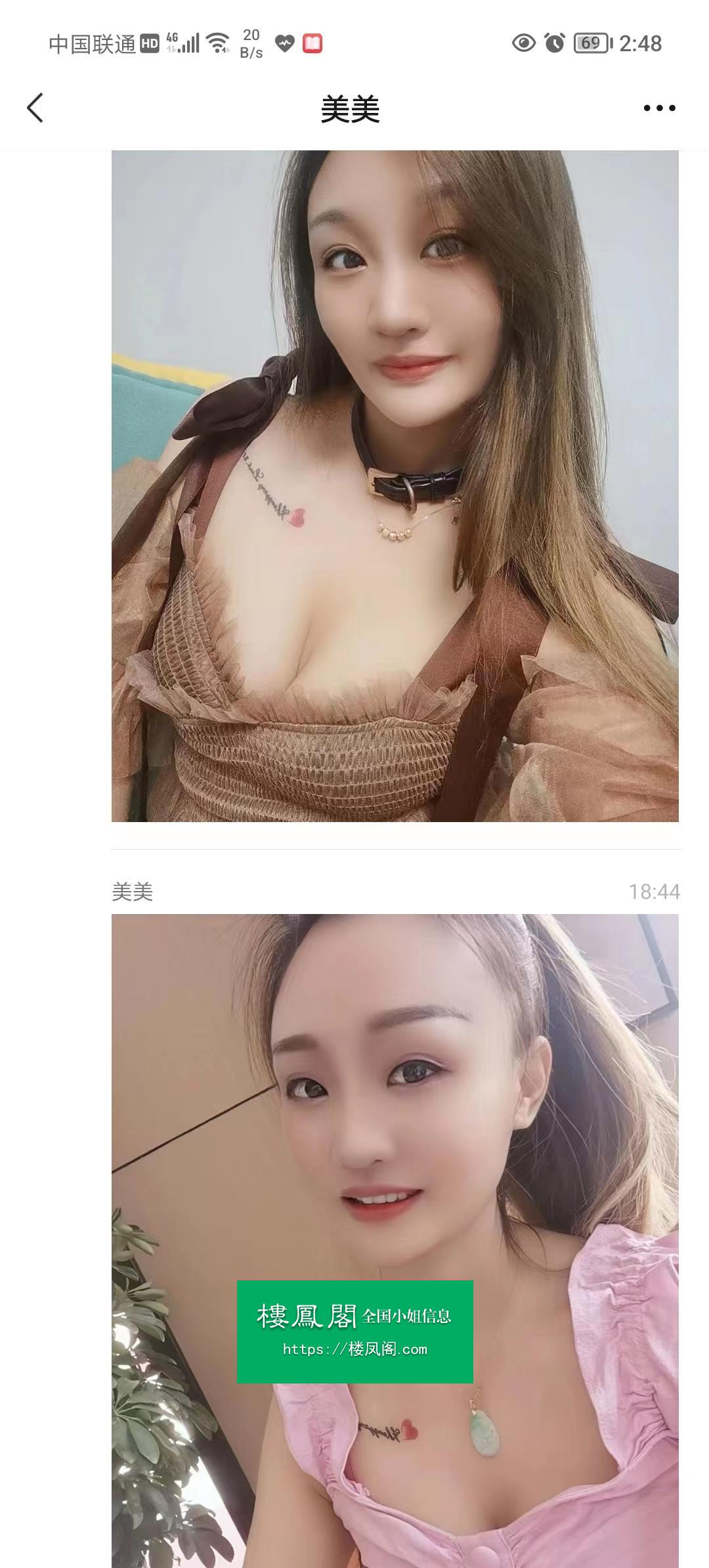
Task: Go back using the top-left arrow
Action: pyautogui.click(x=35, y=108)
